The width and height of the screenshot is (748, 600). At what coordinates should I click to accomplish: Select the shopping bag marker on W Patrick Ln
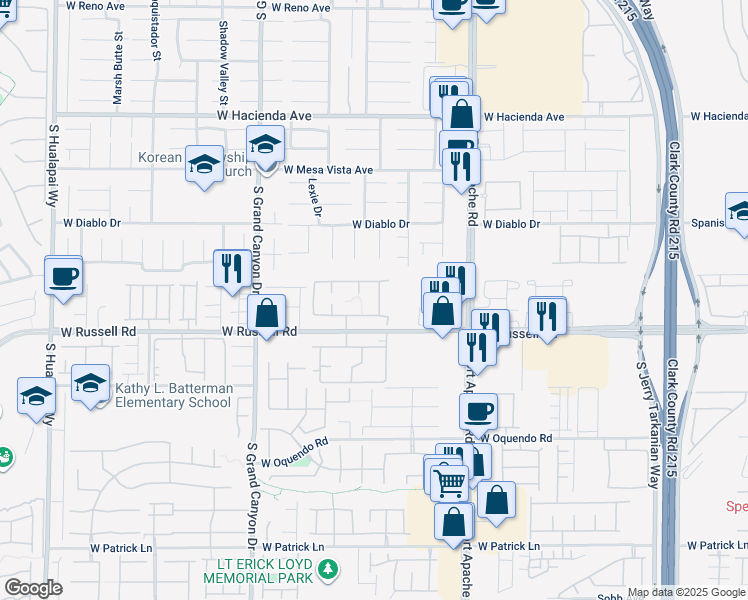coord(454,526)
